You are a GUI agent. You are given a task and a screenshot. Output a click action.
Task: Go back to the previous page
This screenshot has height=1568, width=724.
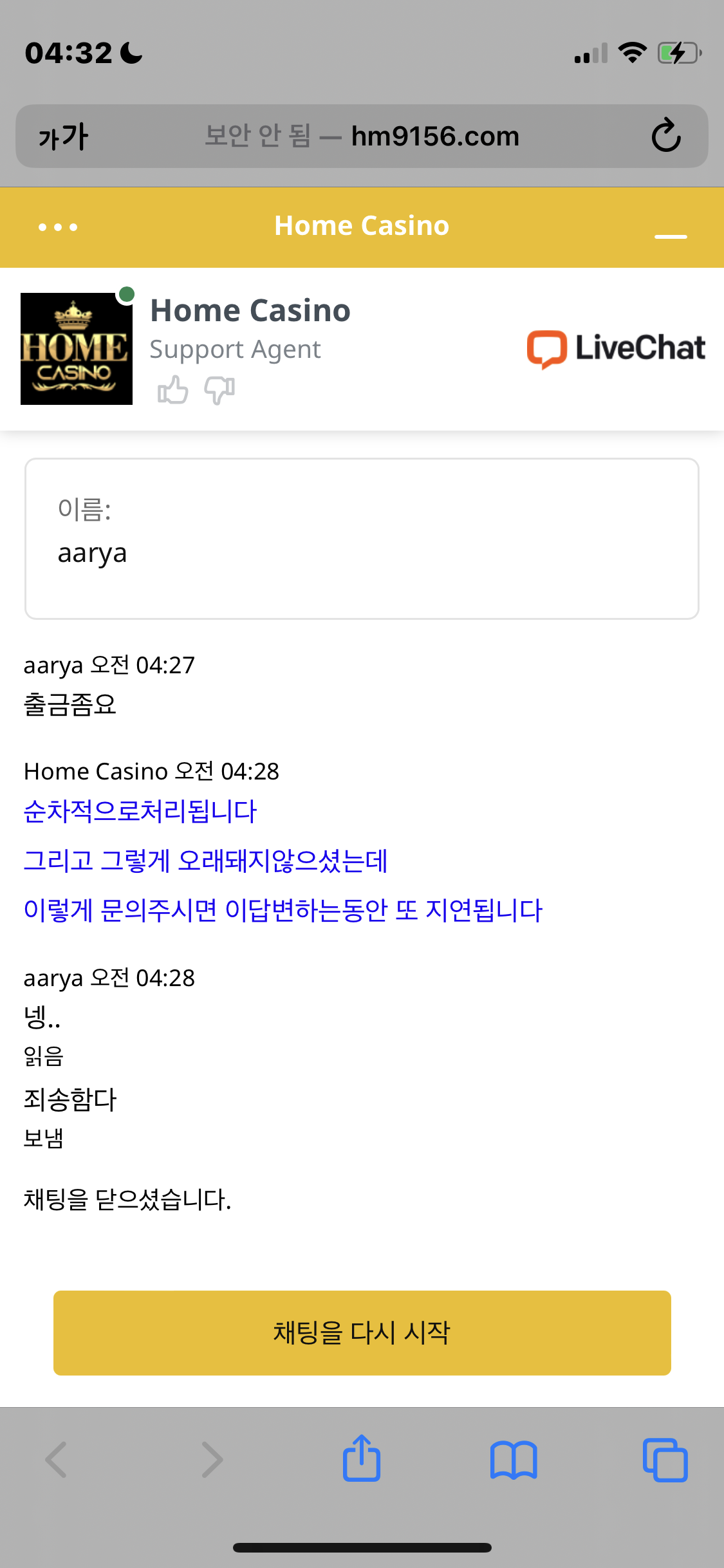[x=57, y=1460]
